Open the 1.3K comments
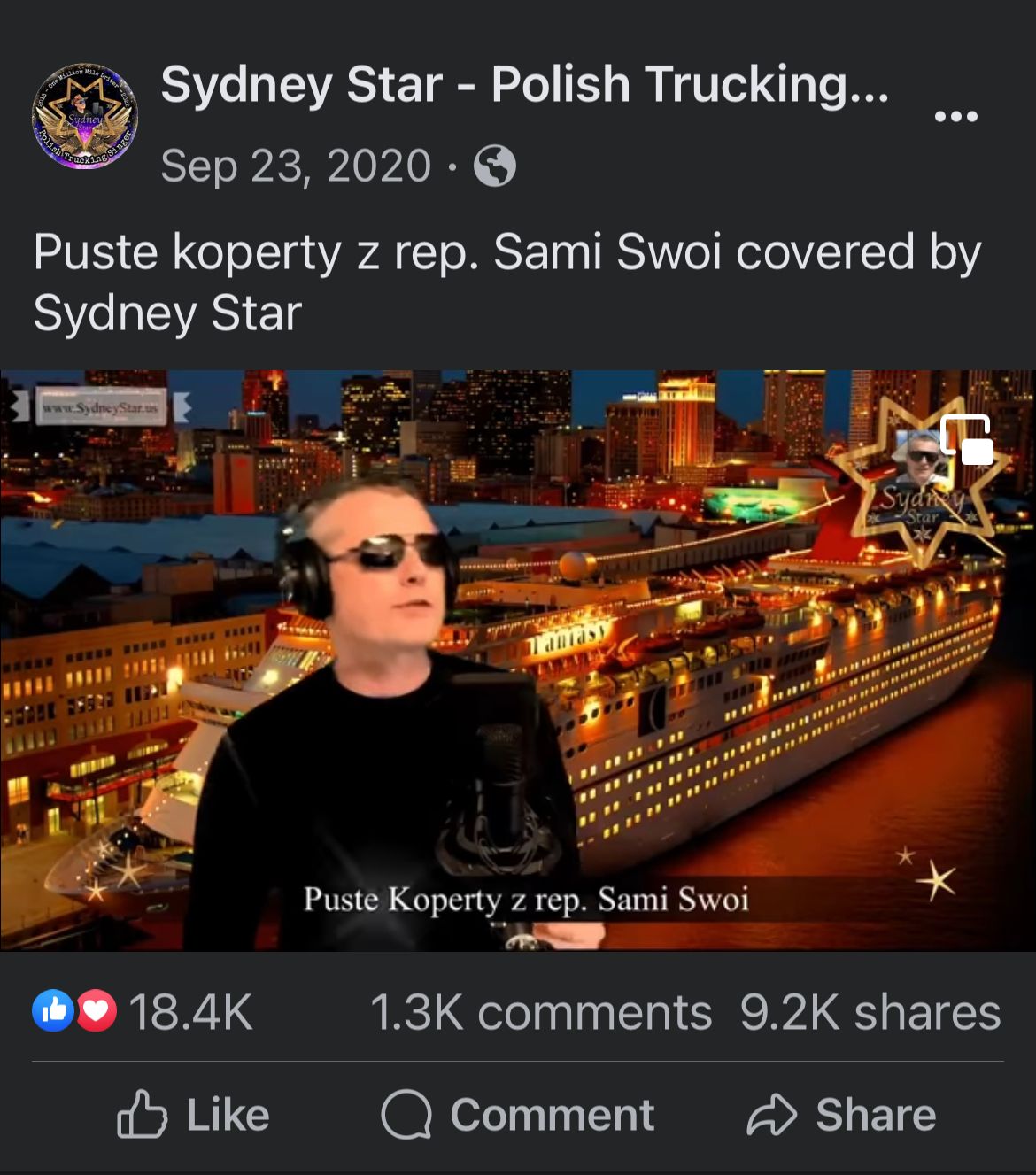1036x1175 pixels. coord(540,1012)
